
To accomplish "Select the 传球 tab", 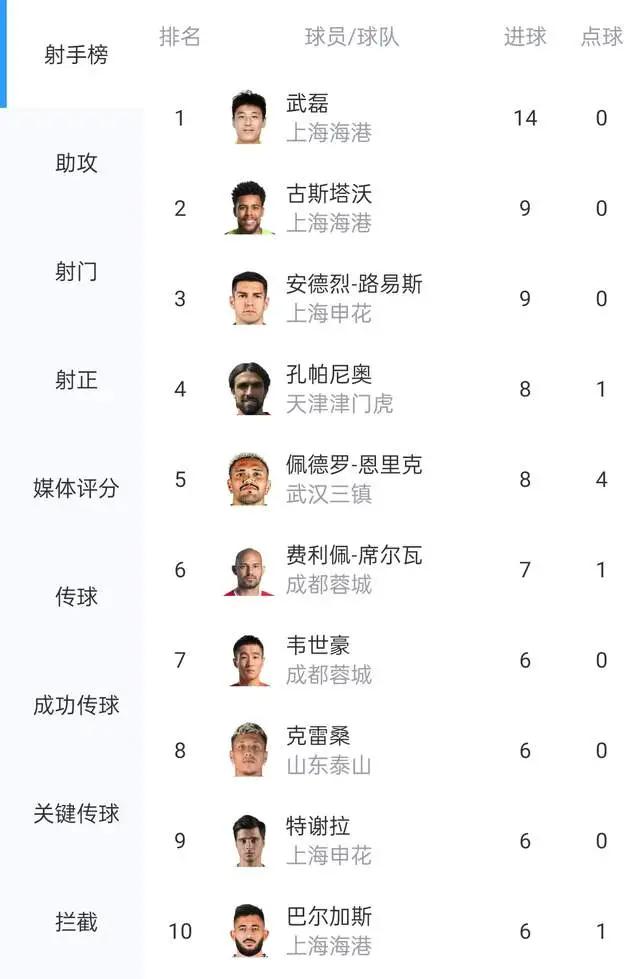I will coord(76,597).
